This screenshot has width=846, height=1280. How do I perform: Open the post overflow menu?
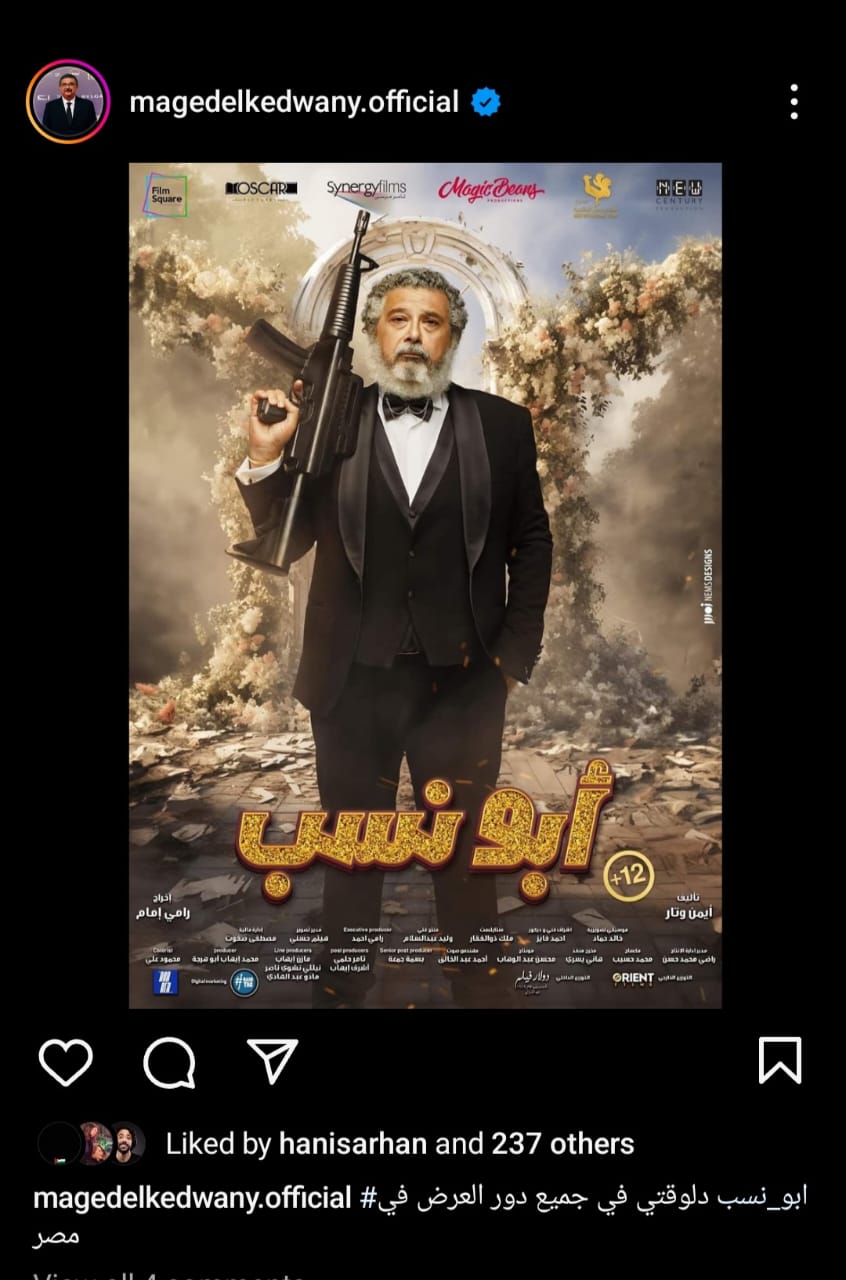click(x=793, y=102)
